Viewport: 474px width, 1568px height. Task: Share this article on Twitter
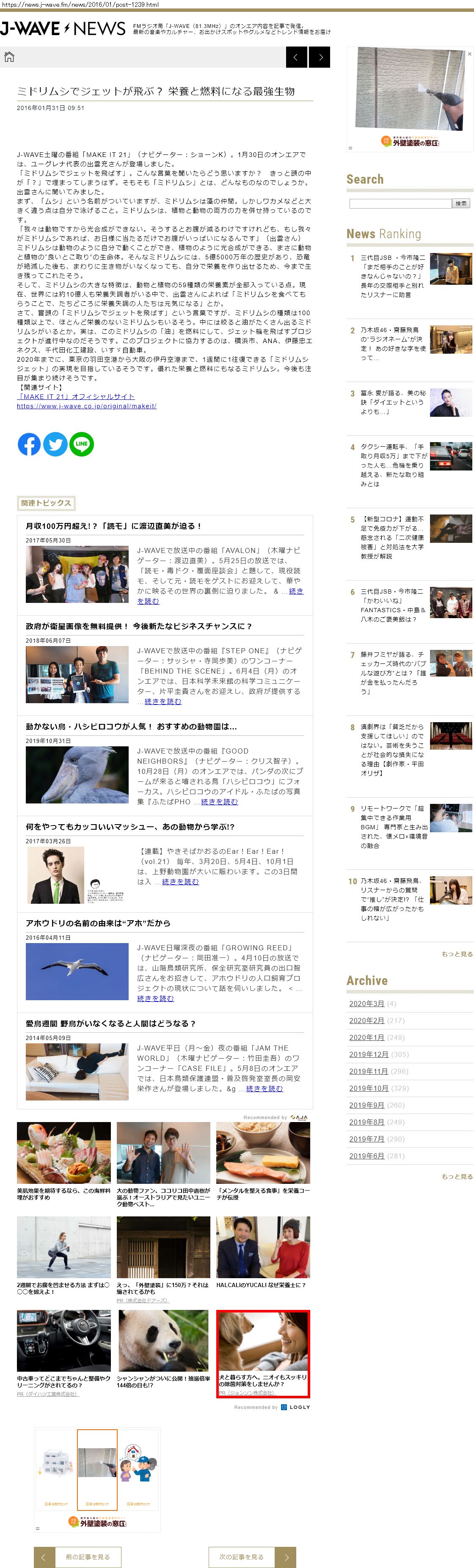pos(55,444)
